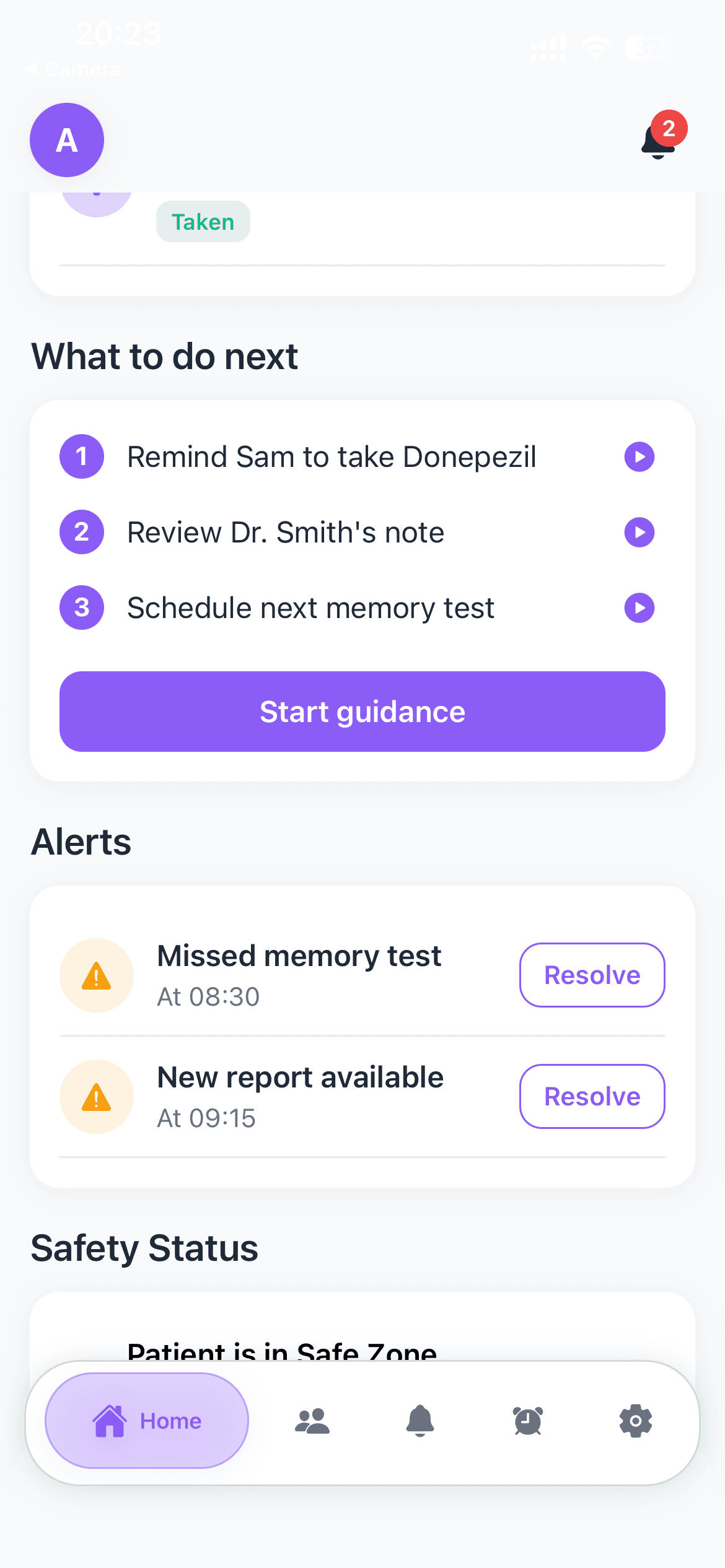Screen dimensions: 725x1568
Task: Tap the warning icon on Missed memory test
Action: (x=96, y=975)
